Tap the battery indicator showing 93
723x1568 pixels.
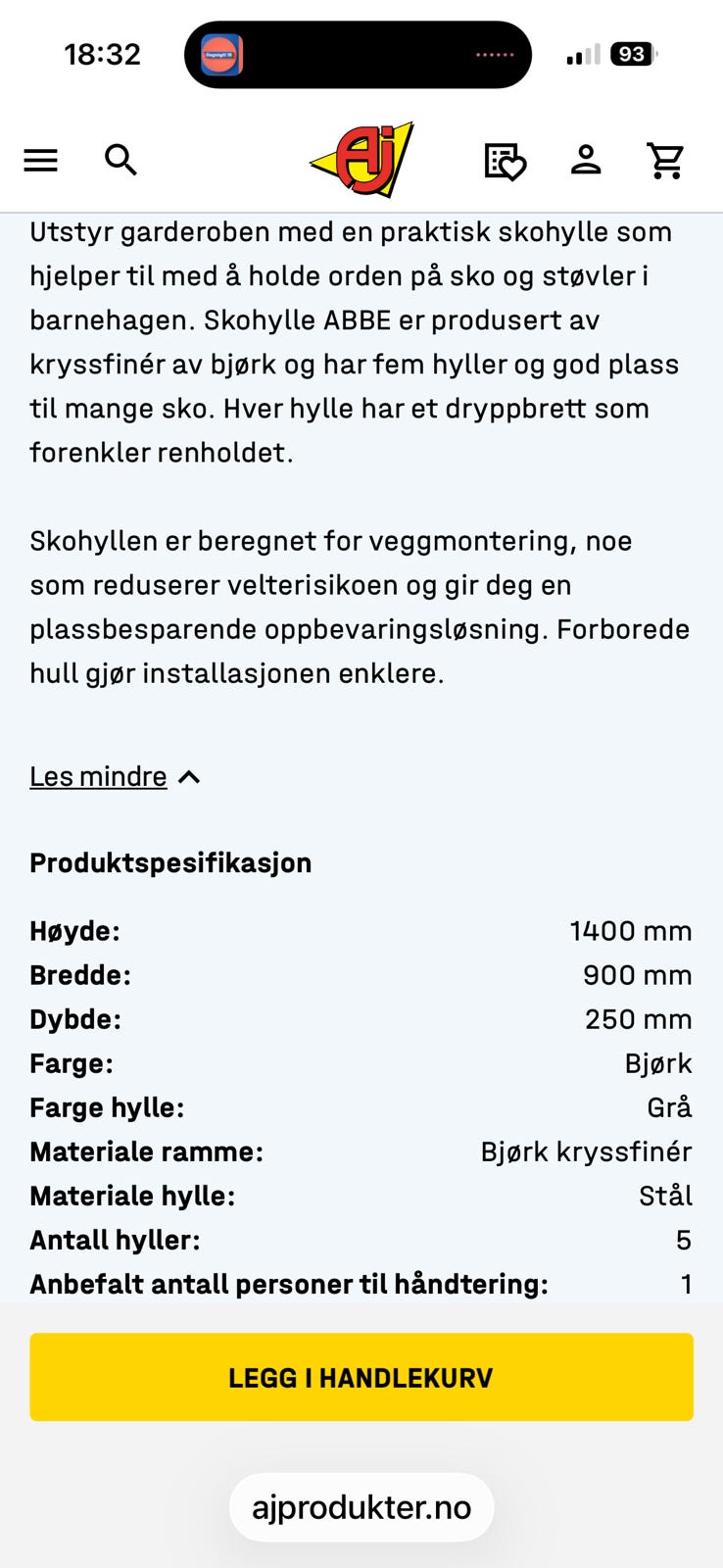(x=632, y=54)
